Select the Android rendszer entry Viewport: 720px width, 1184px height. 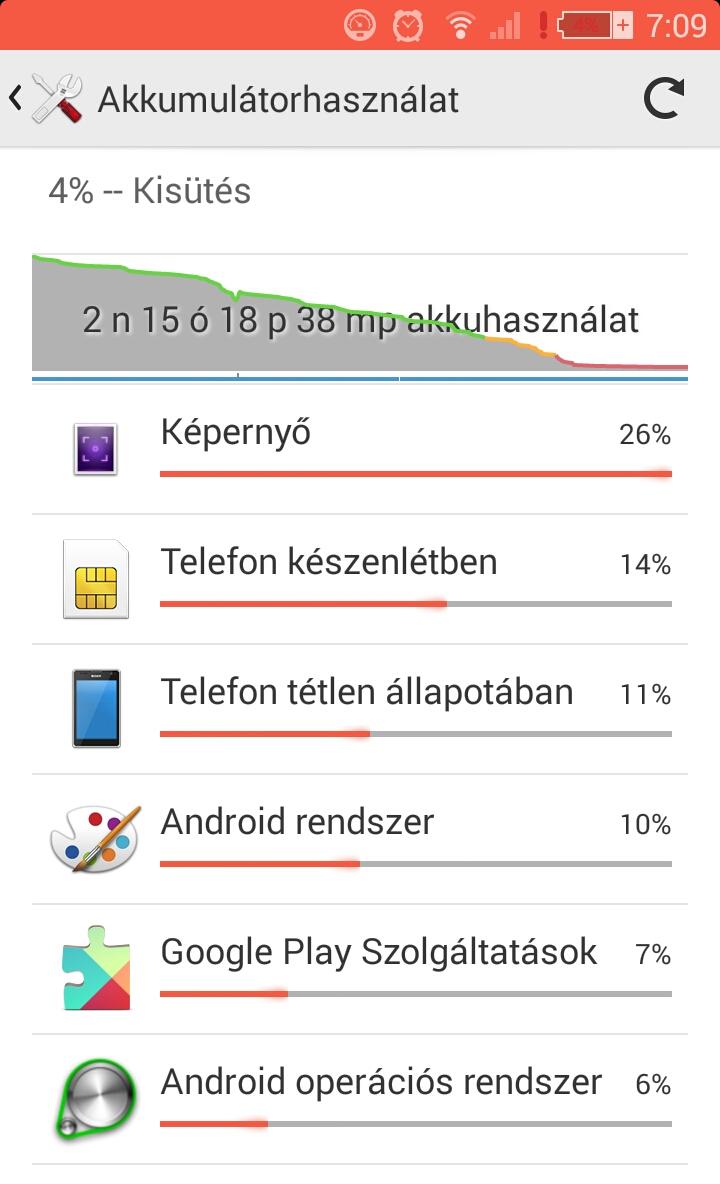pos(360,839)
